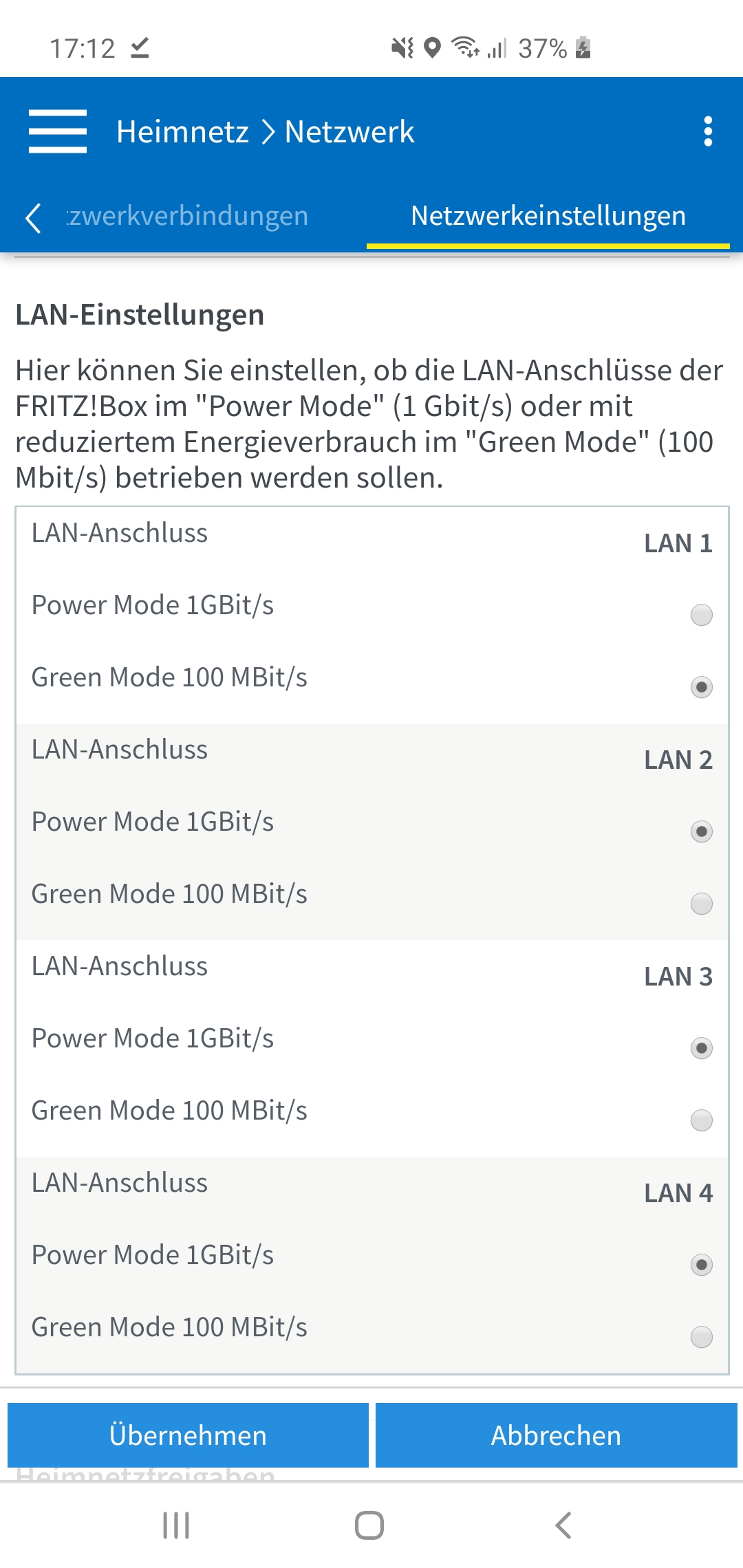This screenshot has height=1568, width=743.
Task: Select Power Mode 1GBit/s for LAN 2
Action: click(701, 831)
